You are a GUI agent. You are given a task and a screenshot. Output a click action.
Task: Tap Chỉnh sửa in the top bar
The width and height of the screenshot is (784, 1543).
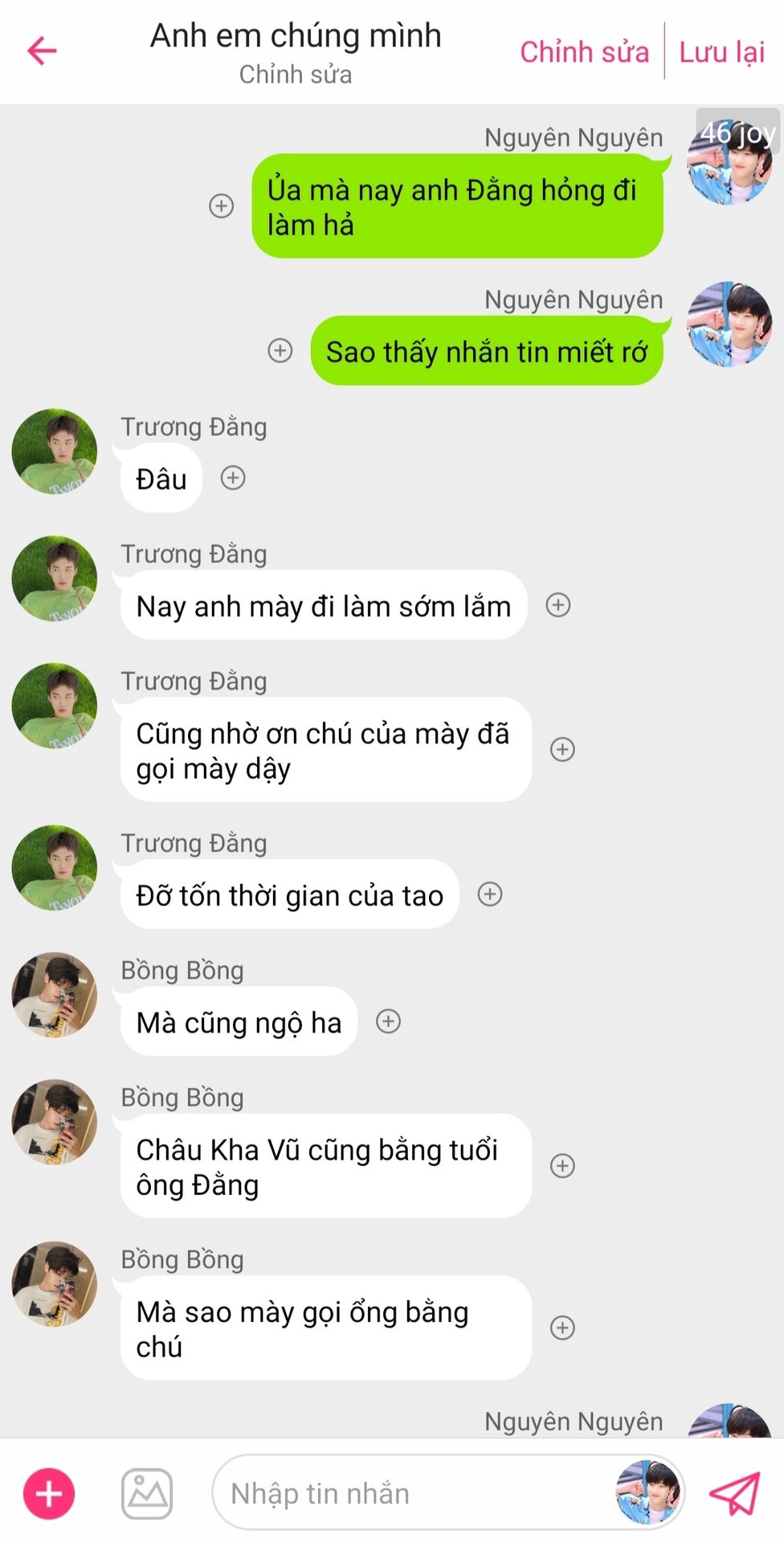tap(584, 52)
